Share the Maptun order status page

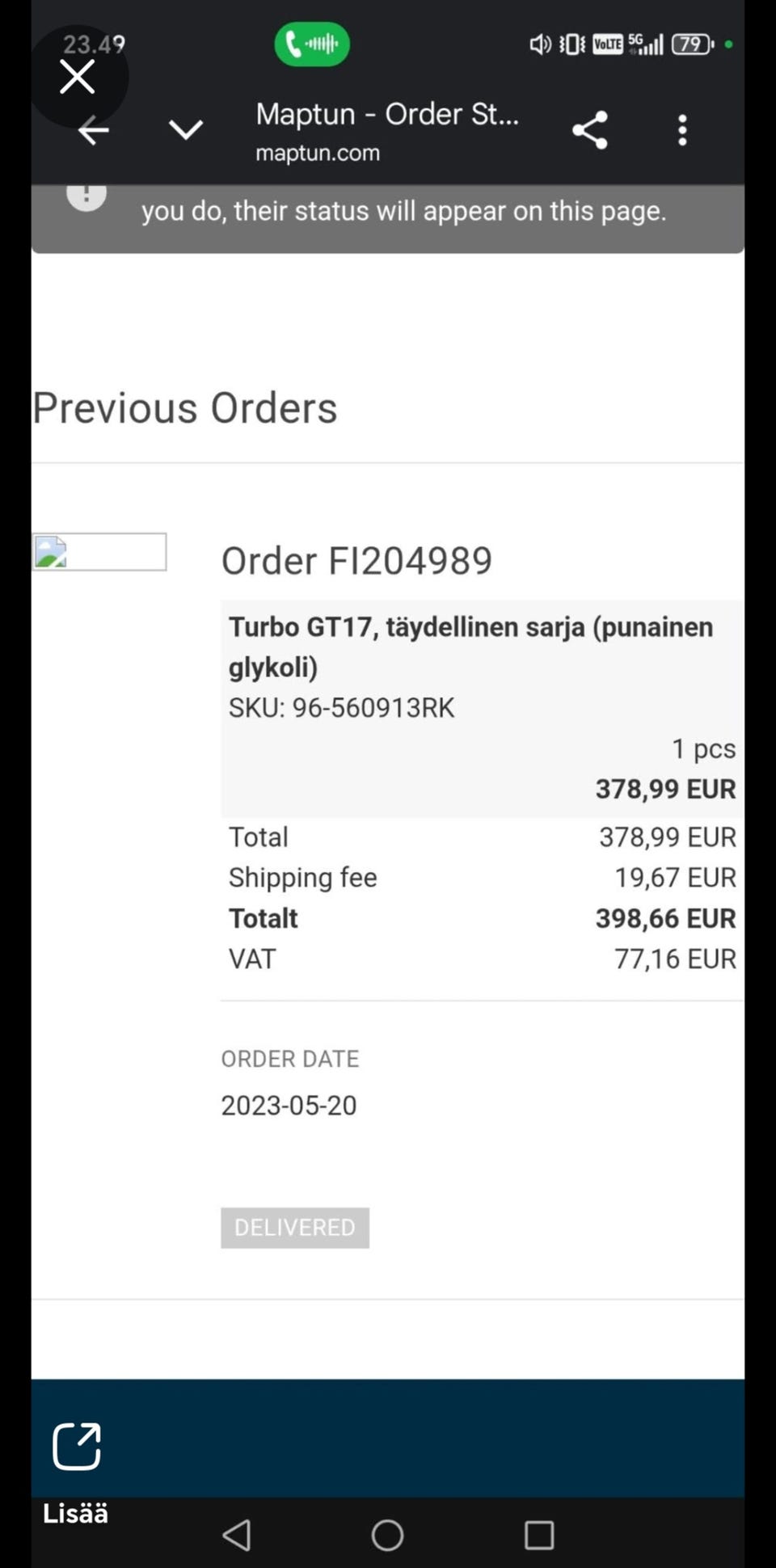click(590, 130)
